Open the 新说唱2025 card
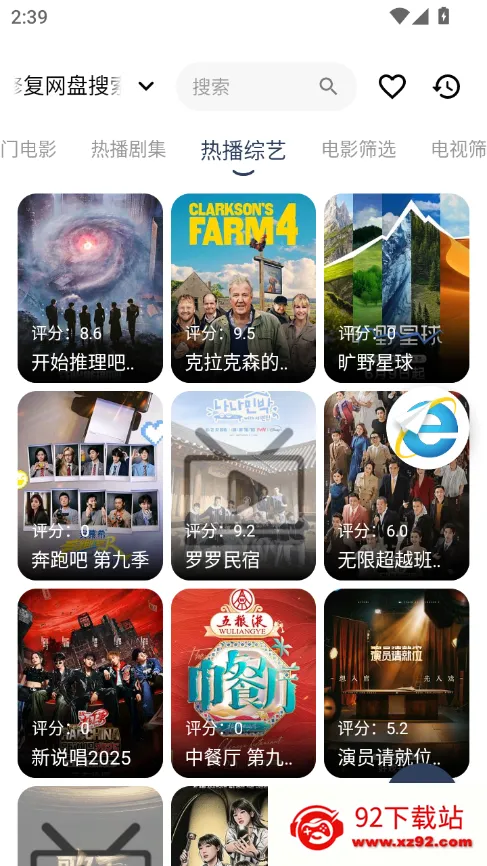 click(91, 683)
